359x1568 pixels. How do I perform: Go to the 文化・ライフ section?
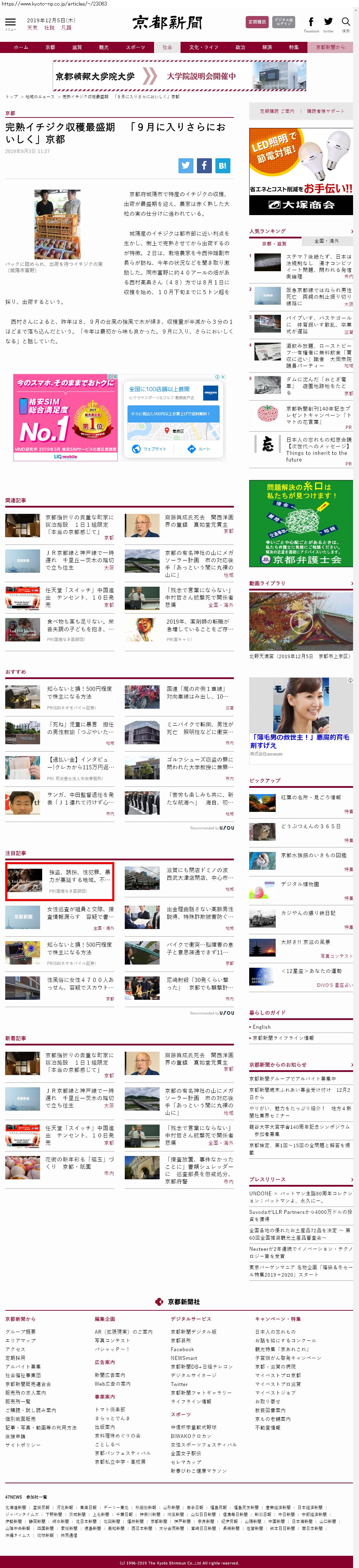click(x=203, y=47)
